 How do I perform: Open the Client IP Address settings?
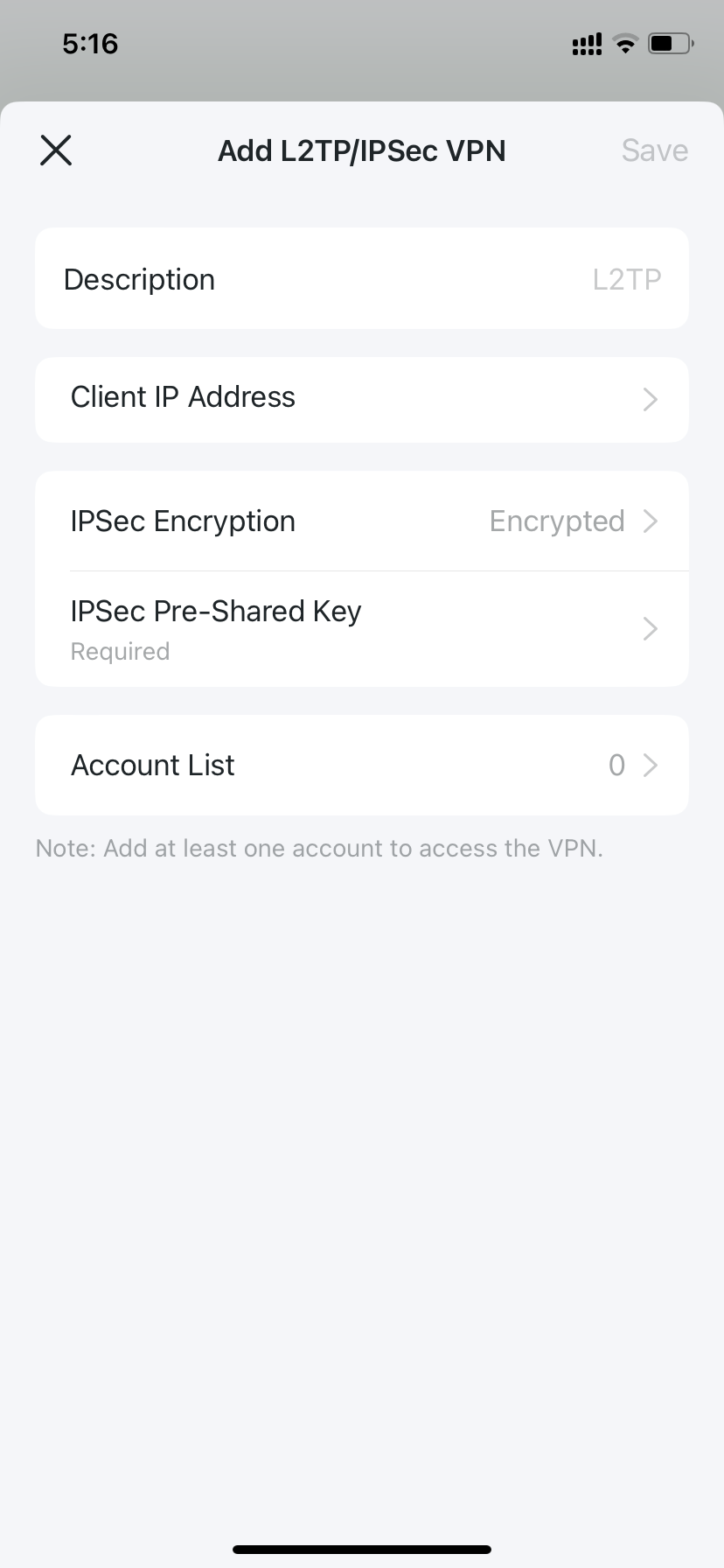point(362,399)
